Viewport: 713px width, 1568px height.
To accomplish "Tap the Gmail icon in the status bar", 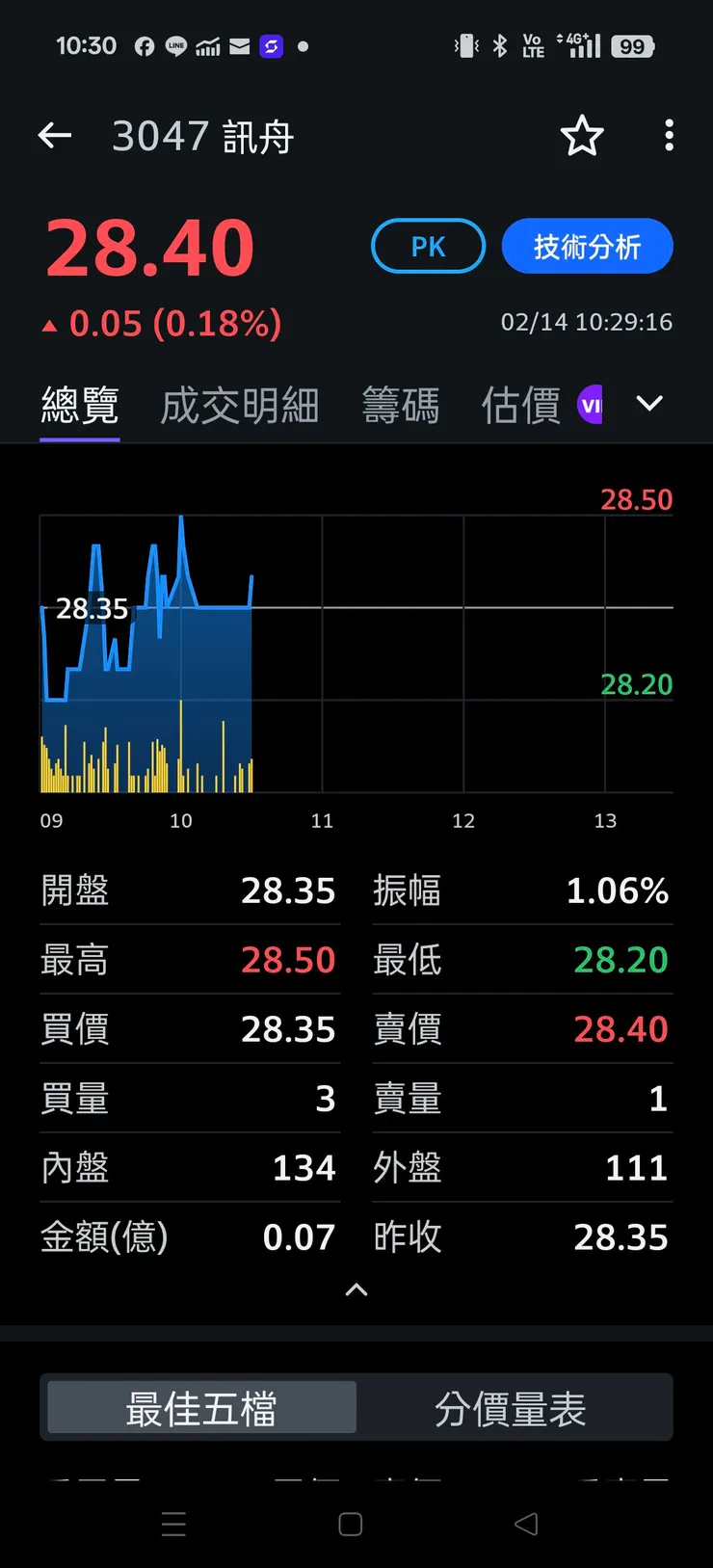I will [x=241, y=45].
